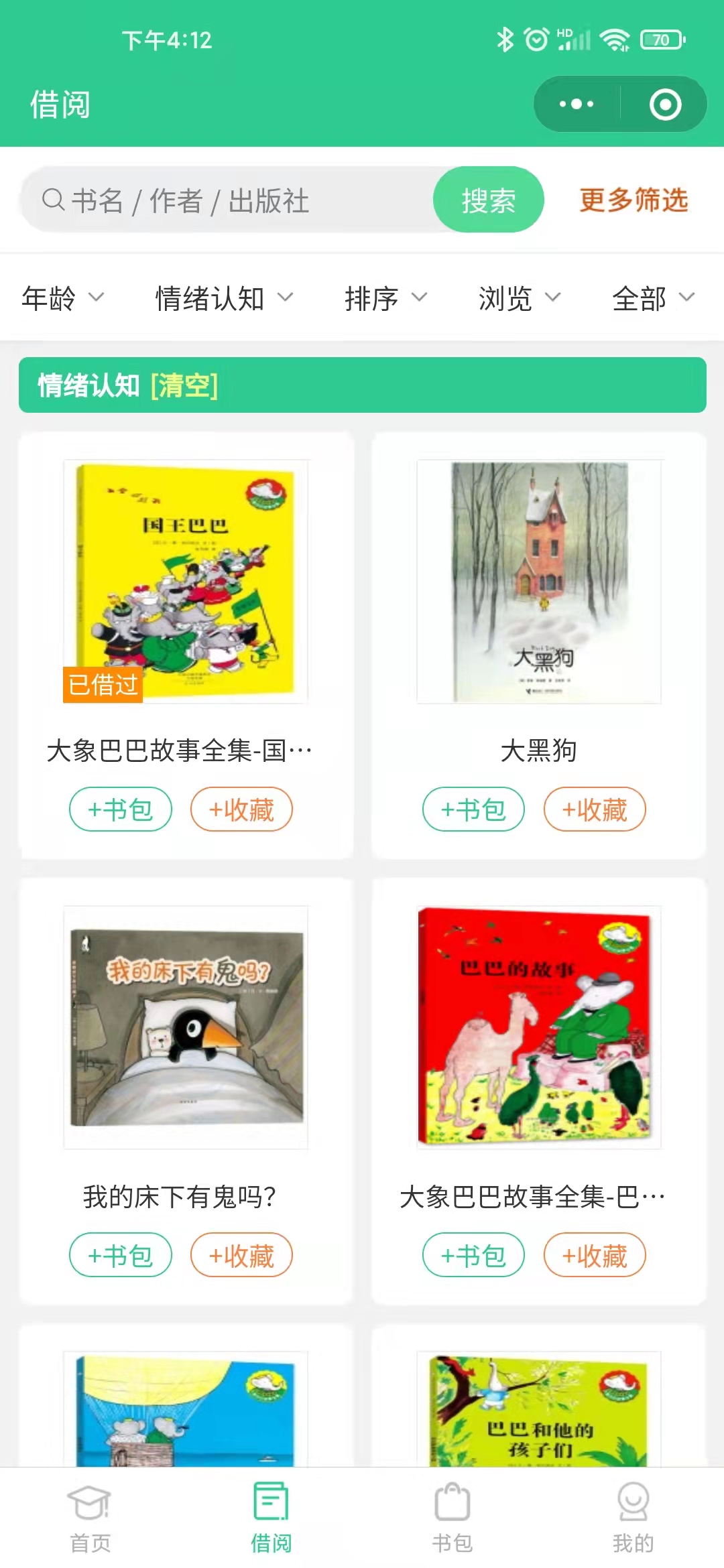
Task: Open the 大黑狗 book card
Action: pyautogui.click(x=539, y=582)
